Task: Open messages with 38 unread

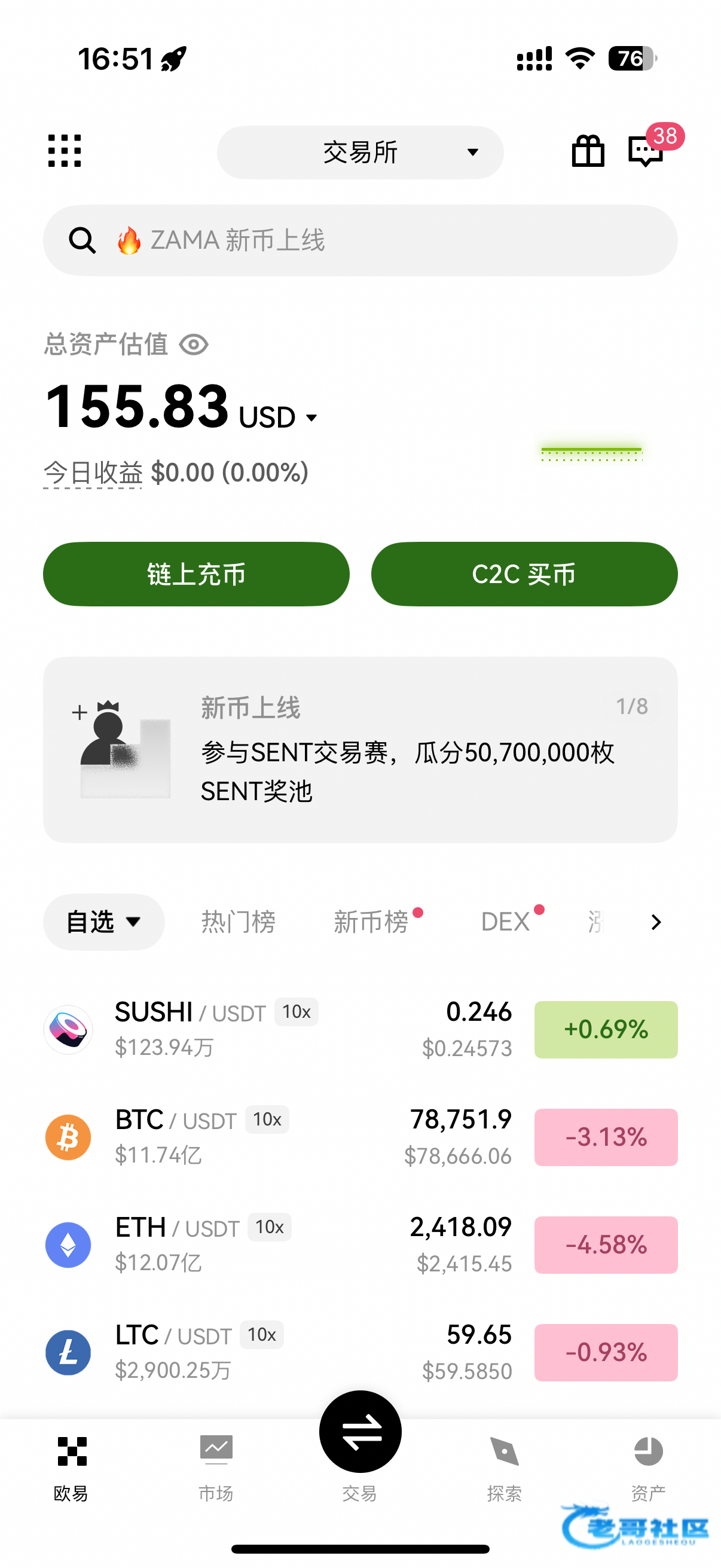Action: [646, 151]
